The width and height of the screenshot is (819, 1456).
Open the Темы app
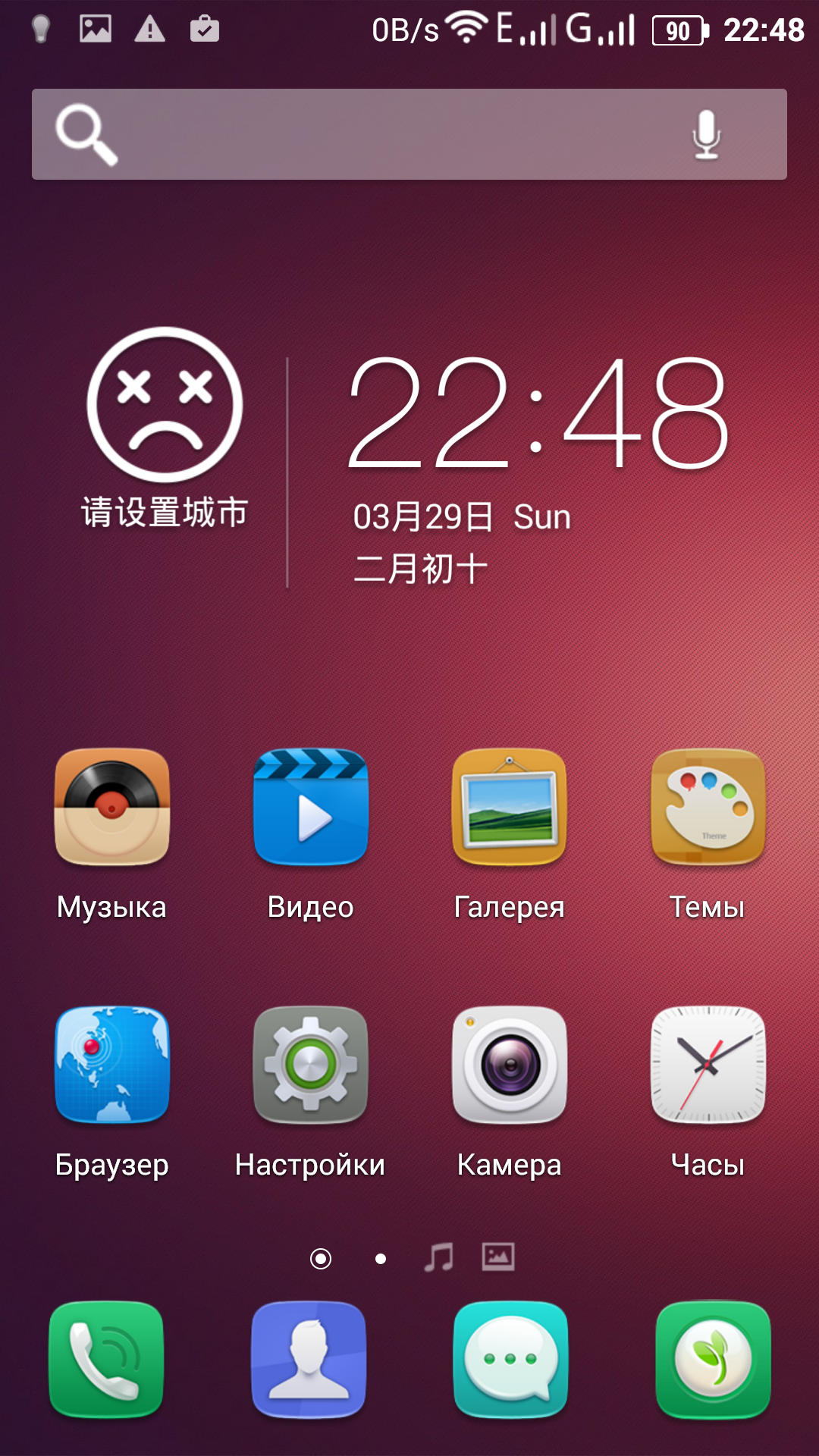pos(708,808)
